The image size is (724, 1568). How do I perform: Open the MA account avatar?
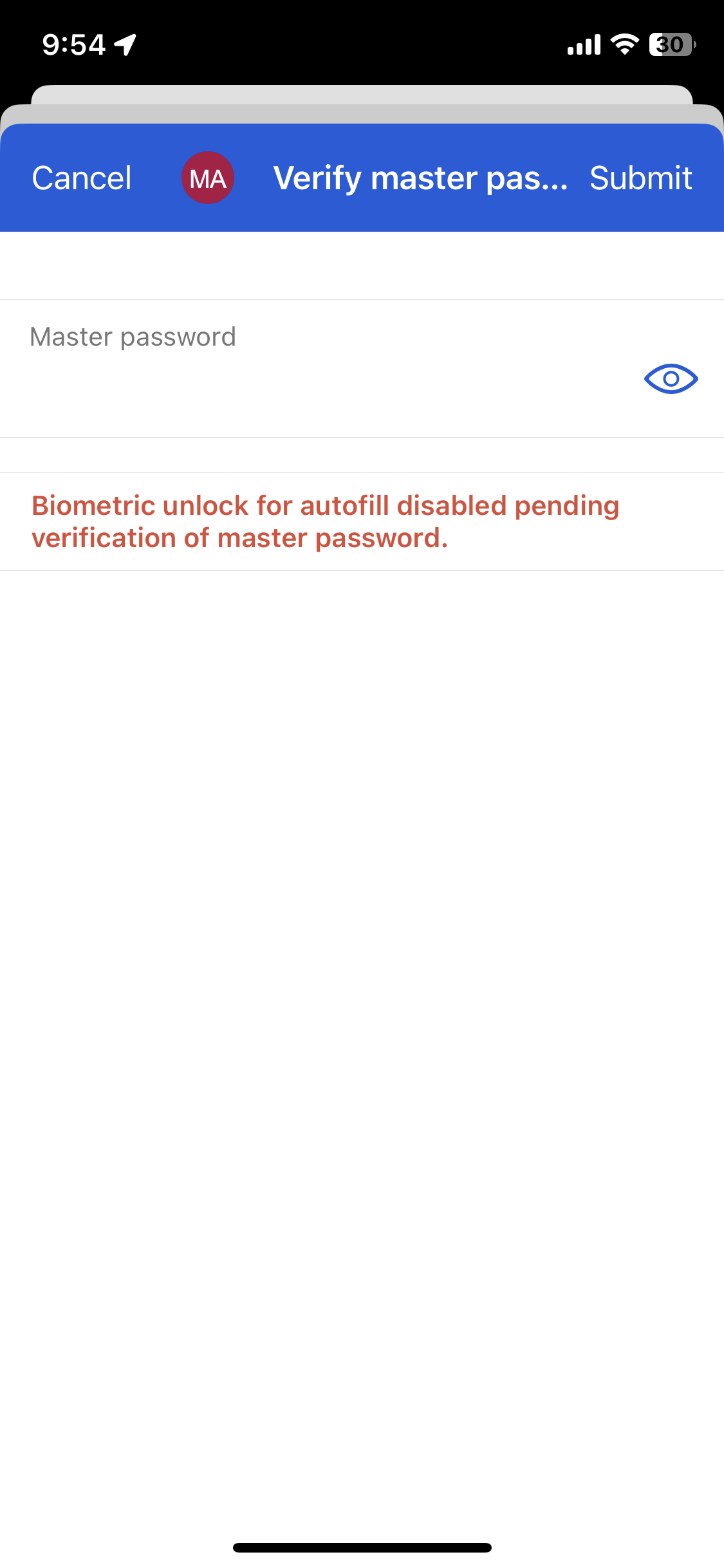(x=207, y=178)
